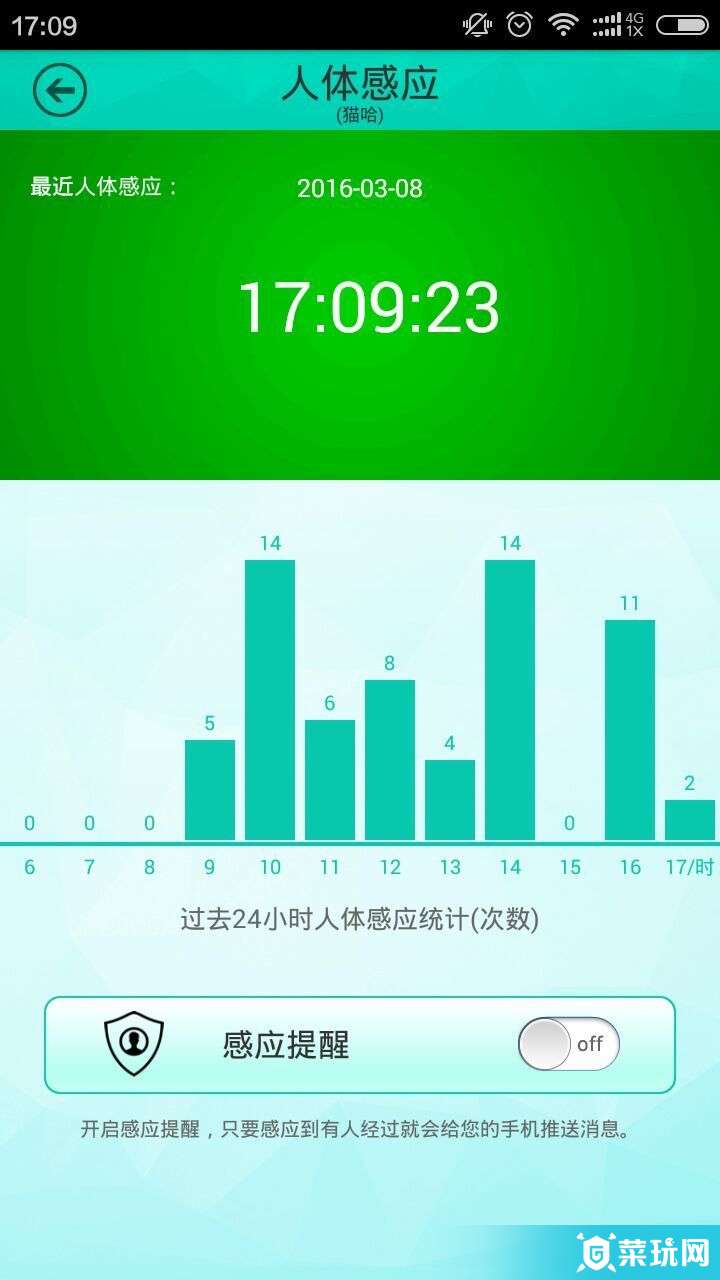720x1280 pixels.
Task: Tap the back arrow to leave 人体感应 page
Action: 61,88
